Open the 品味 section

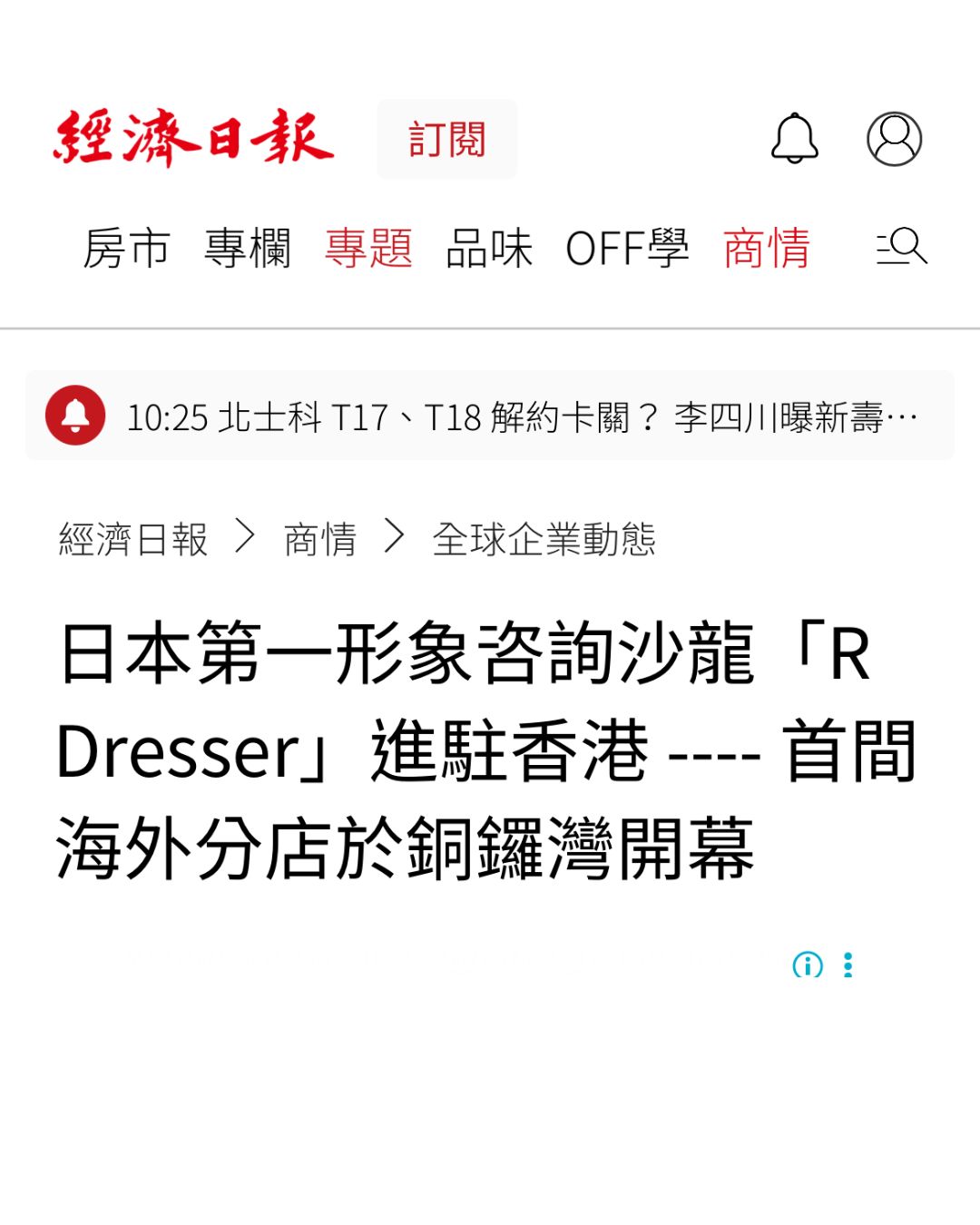coord(489,248)
